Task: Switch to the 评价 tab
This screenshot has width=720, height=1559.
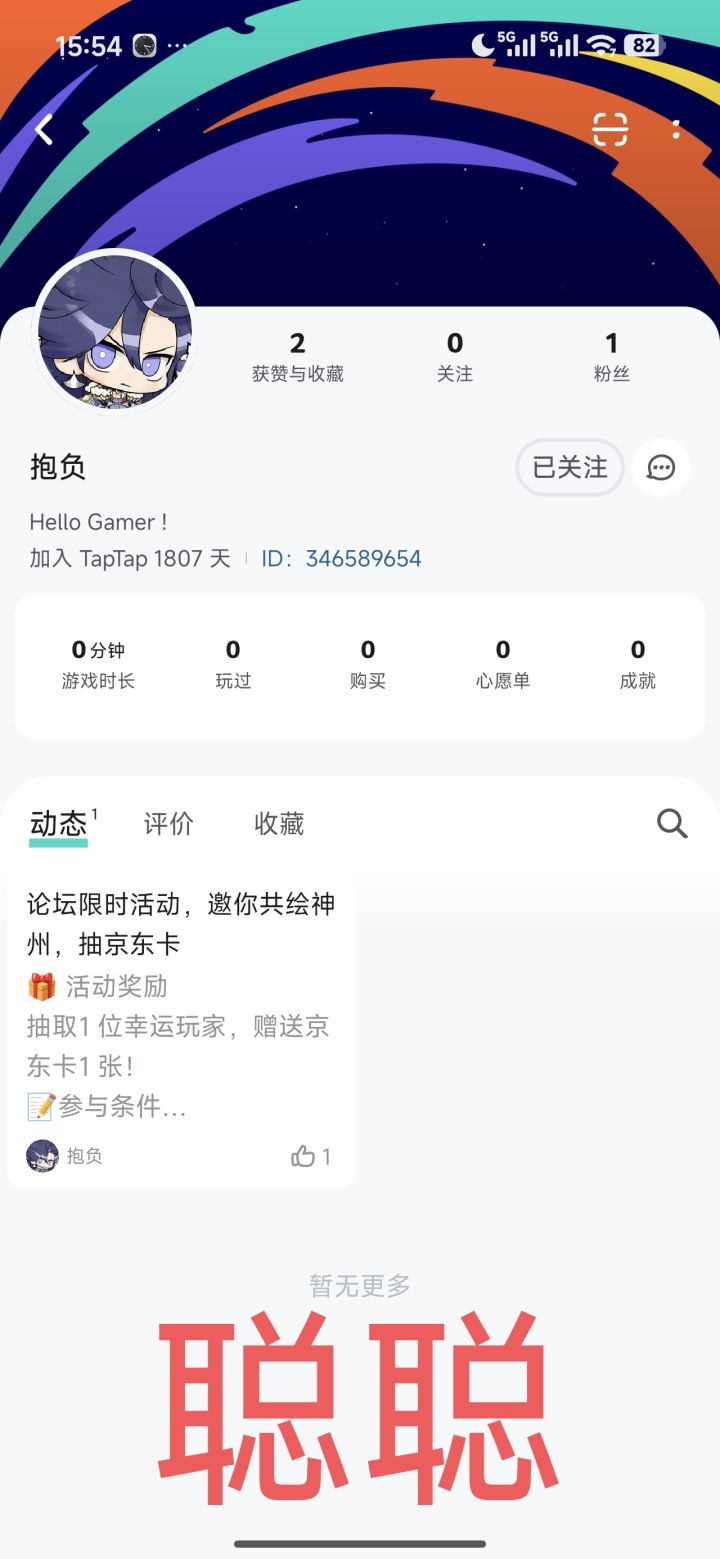Action: tap(168, 824)
